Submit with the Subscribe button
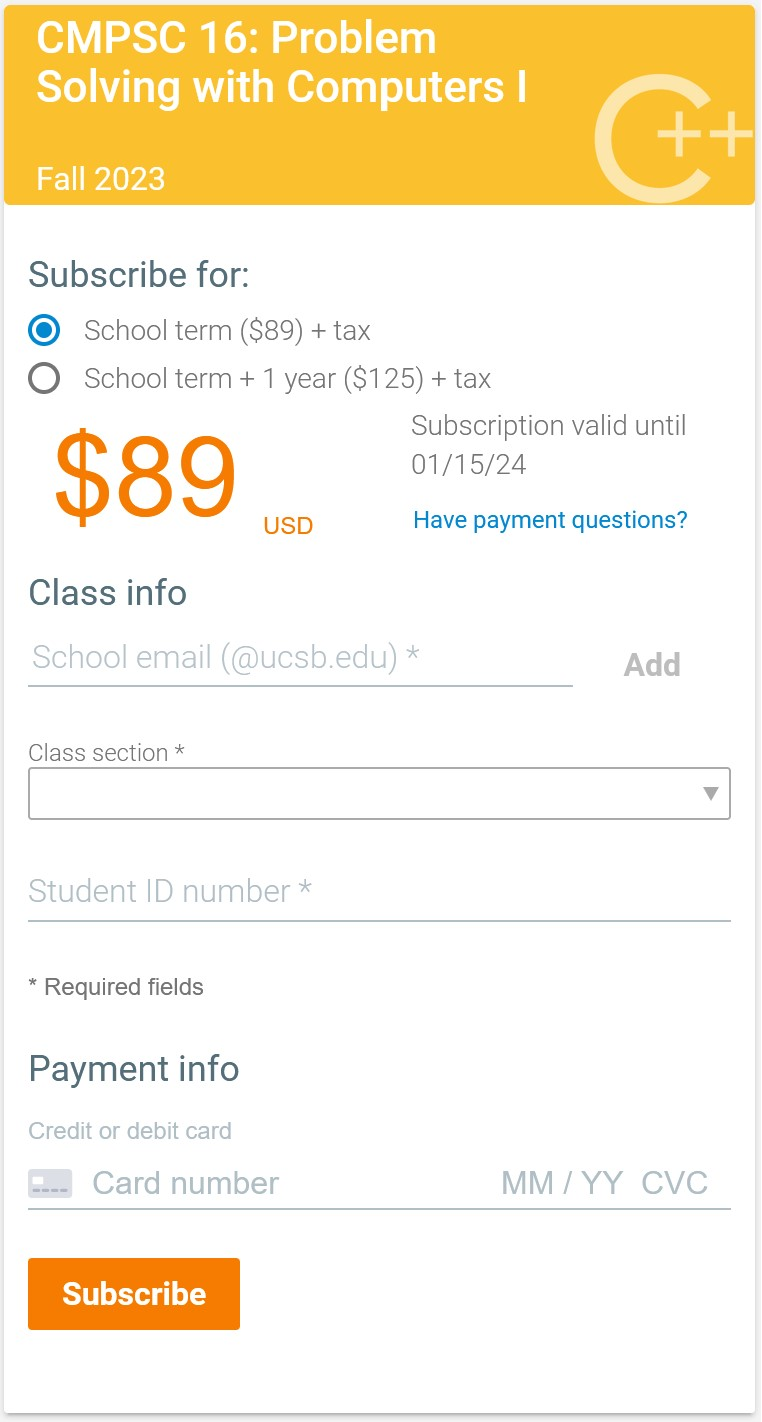The image size is (762, 1422). tap(134, 1294)
